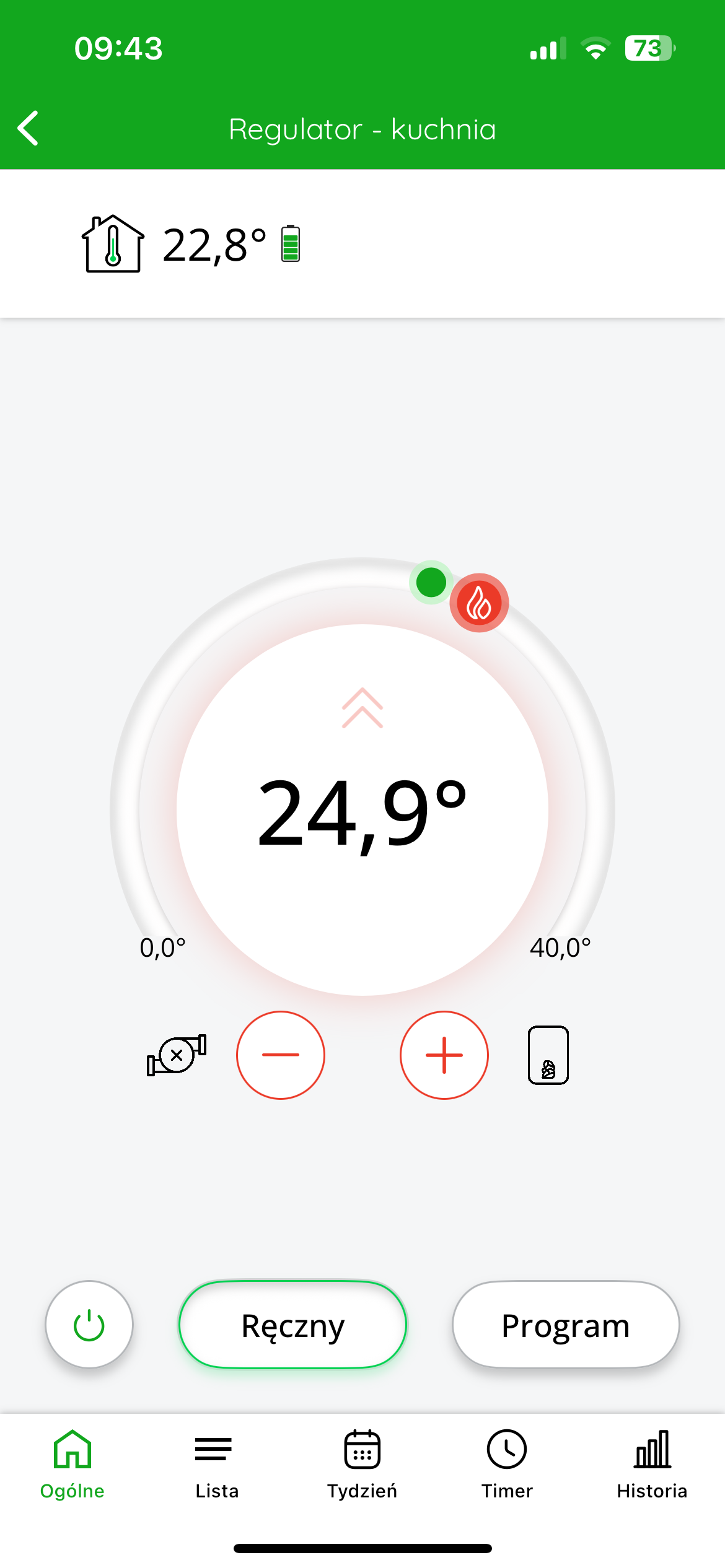Go back from Regulator - kuchnia

click(x=29, y=128)
